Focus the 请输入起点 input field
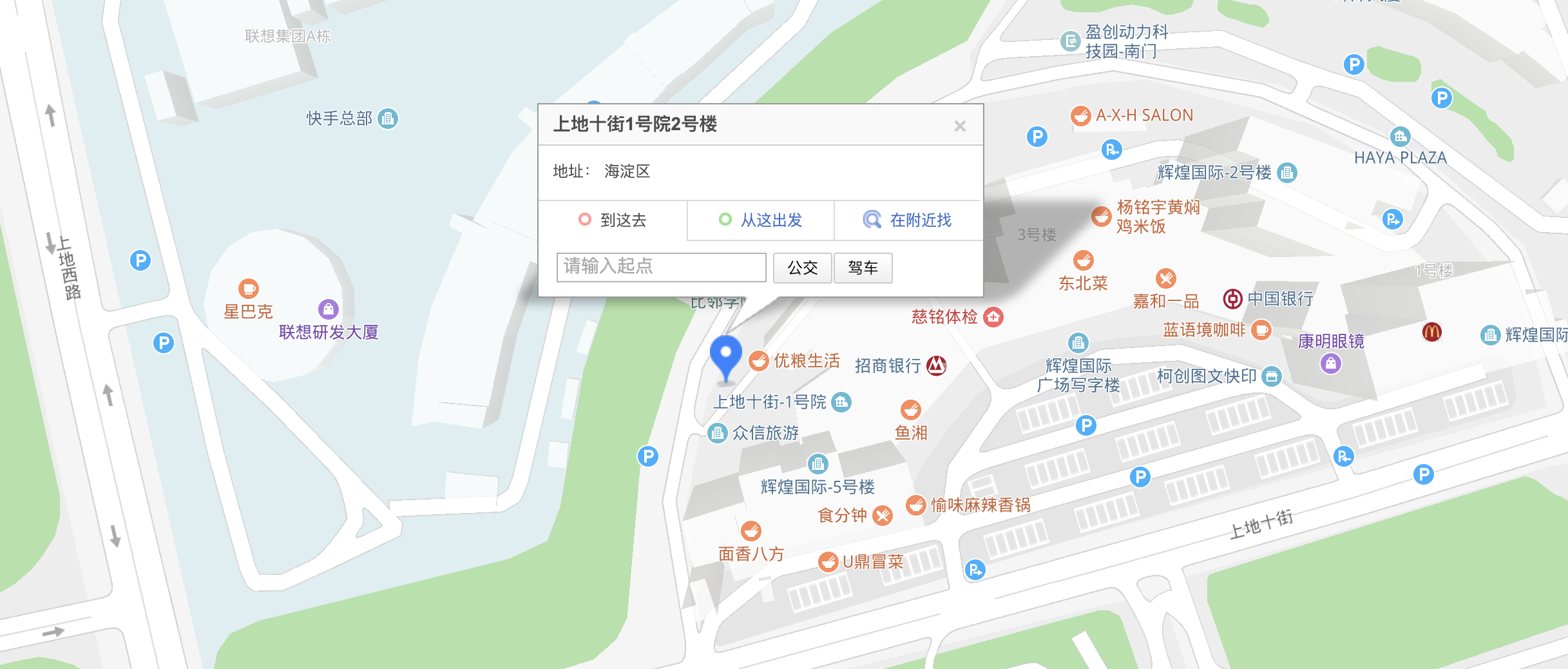Viewport: 1568px width, 669px height. [661, 267]
